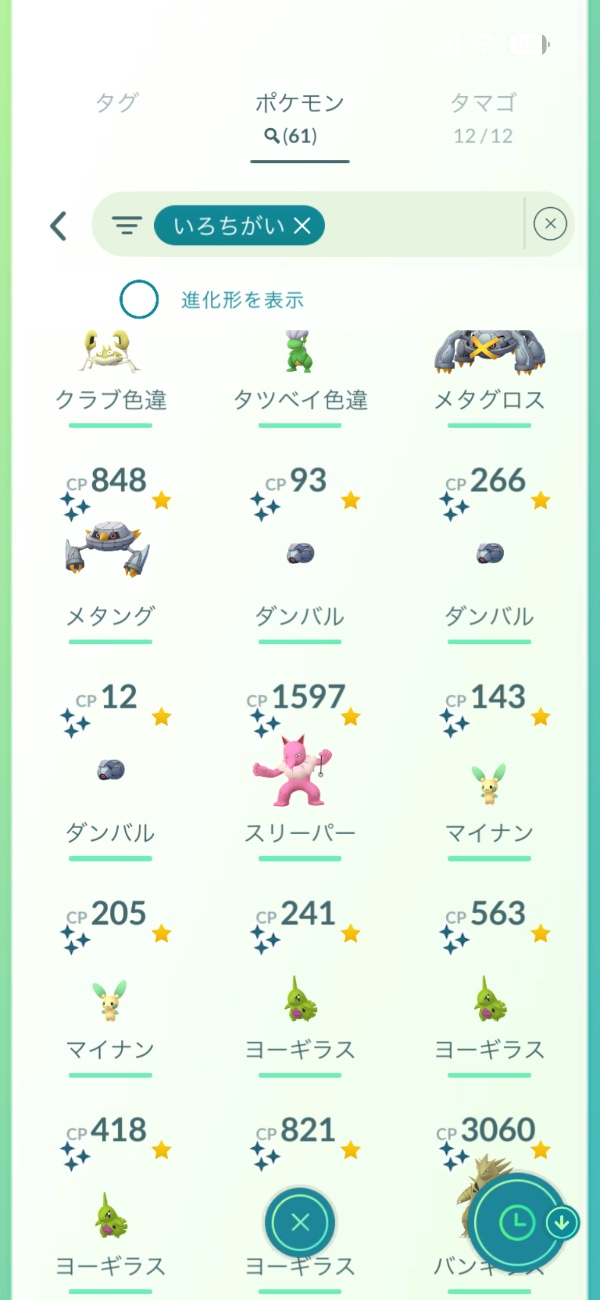
Task: Open ヨーギラス with CP 563
Action: click(490, 995)
